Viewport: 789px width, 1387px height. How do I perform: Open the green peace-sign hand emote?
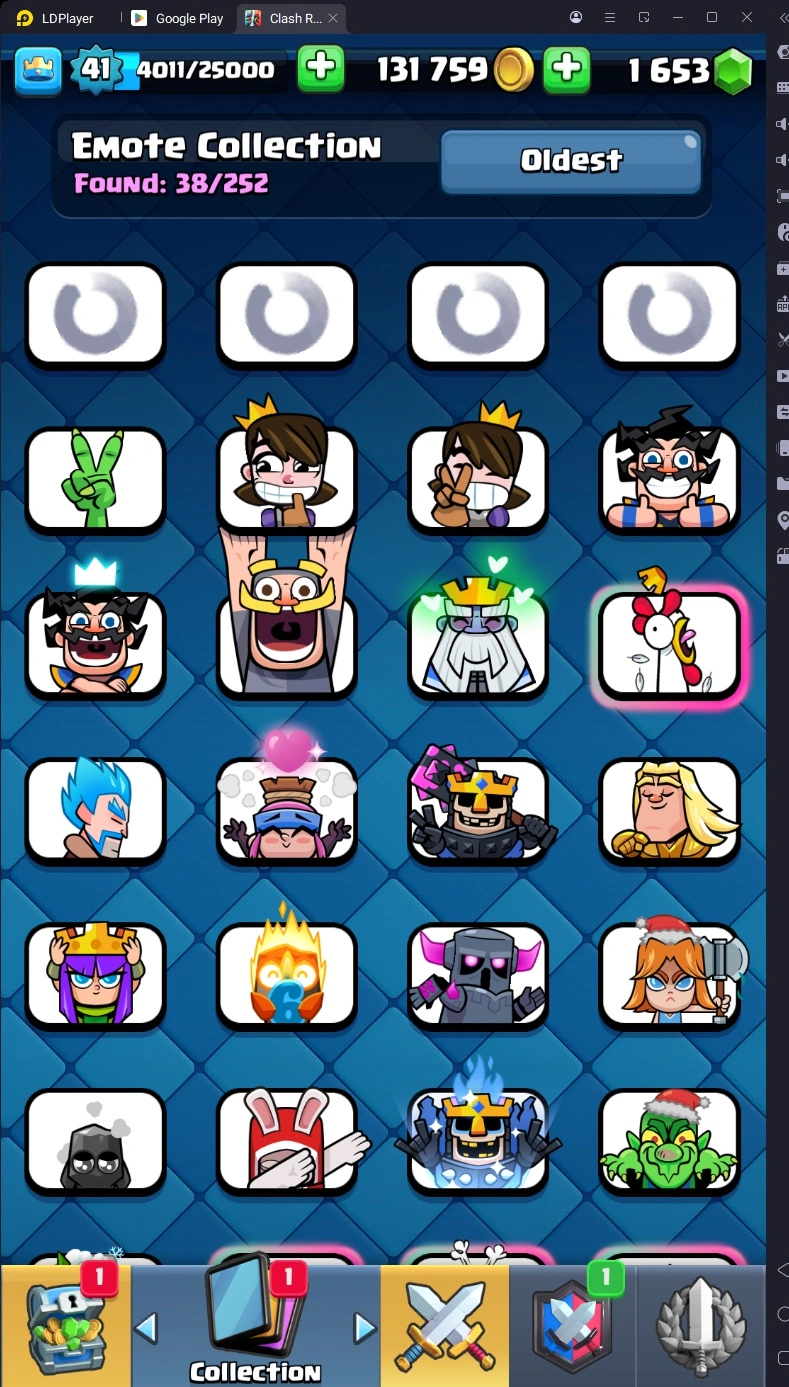coord(95,479)
